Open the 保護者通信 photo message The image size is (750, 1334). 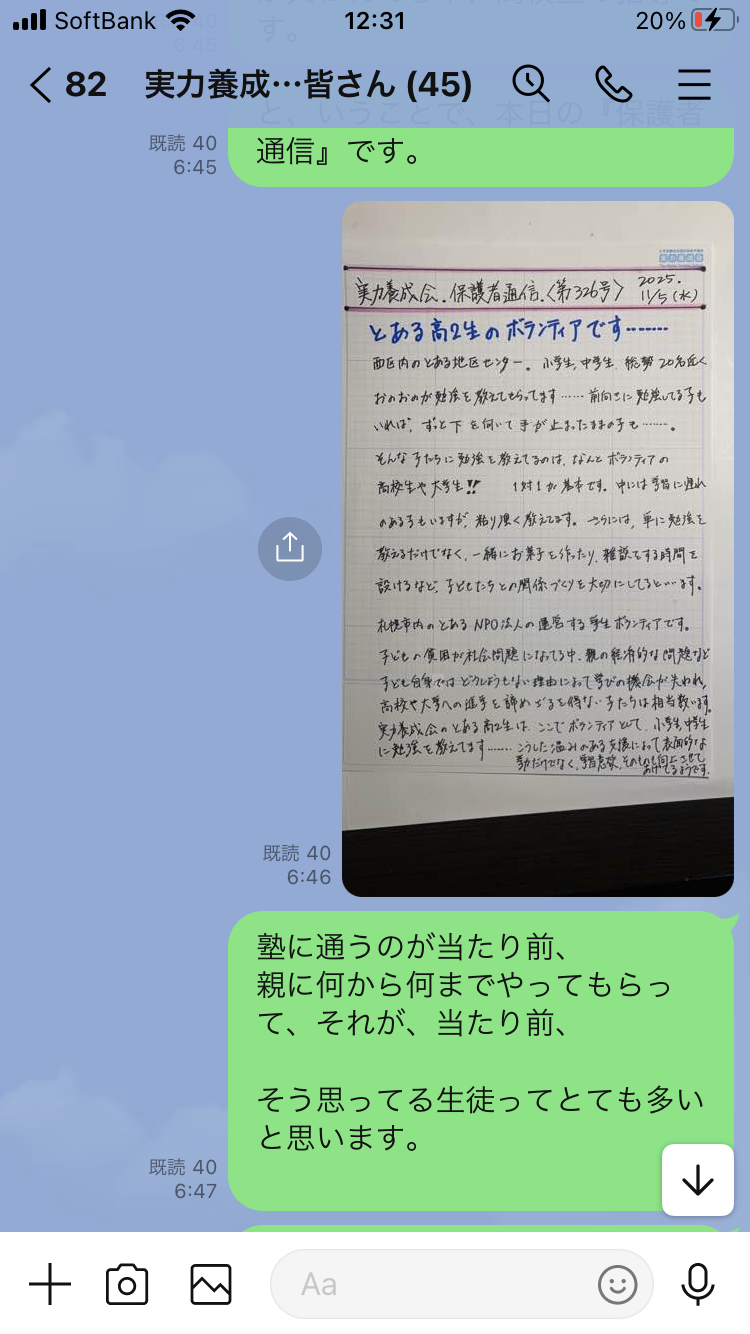point(537,548)
